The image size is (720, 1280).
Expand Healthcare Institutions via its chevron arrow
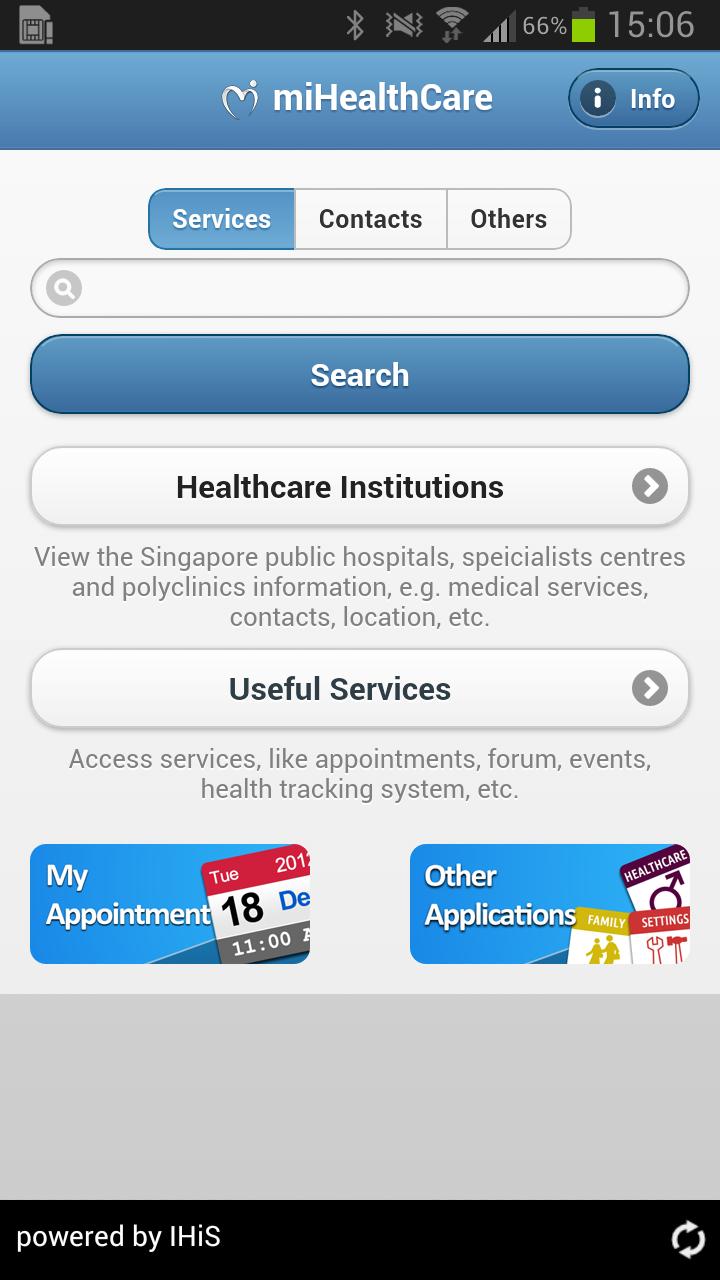[651, 486]
